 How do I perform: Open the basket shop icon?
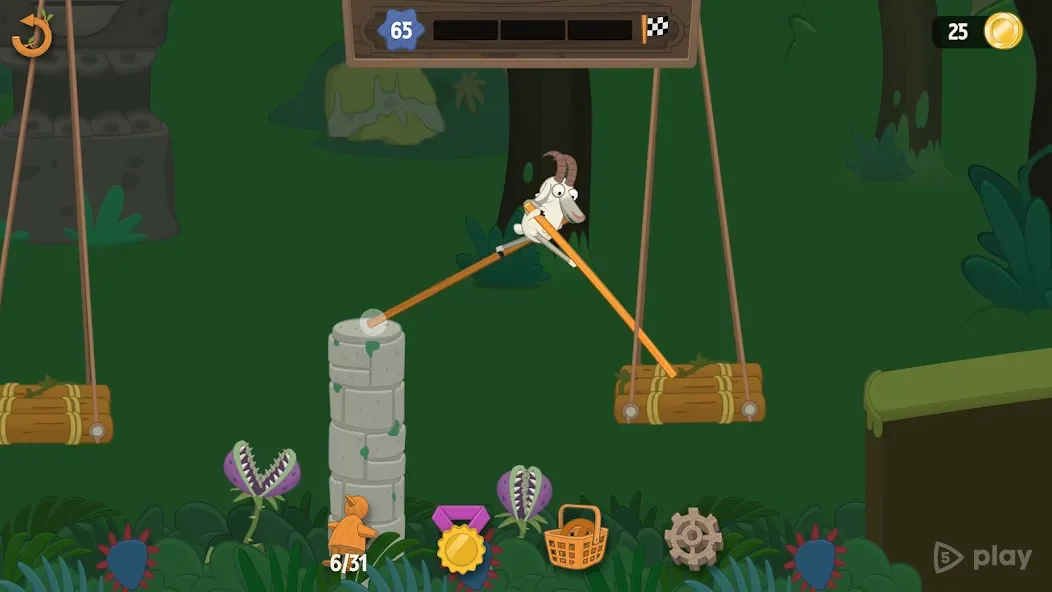pyautogui.click(x=576, y=538)
